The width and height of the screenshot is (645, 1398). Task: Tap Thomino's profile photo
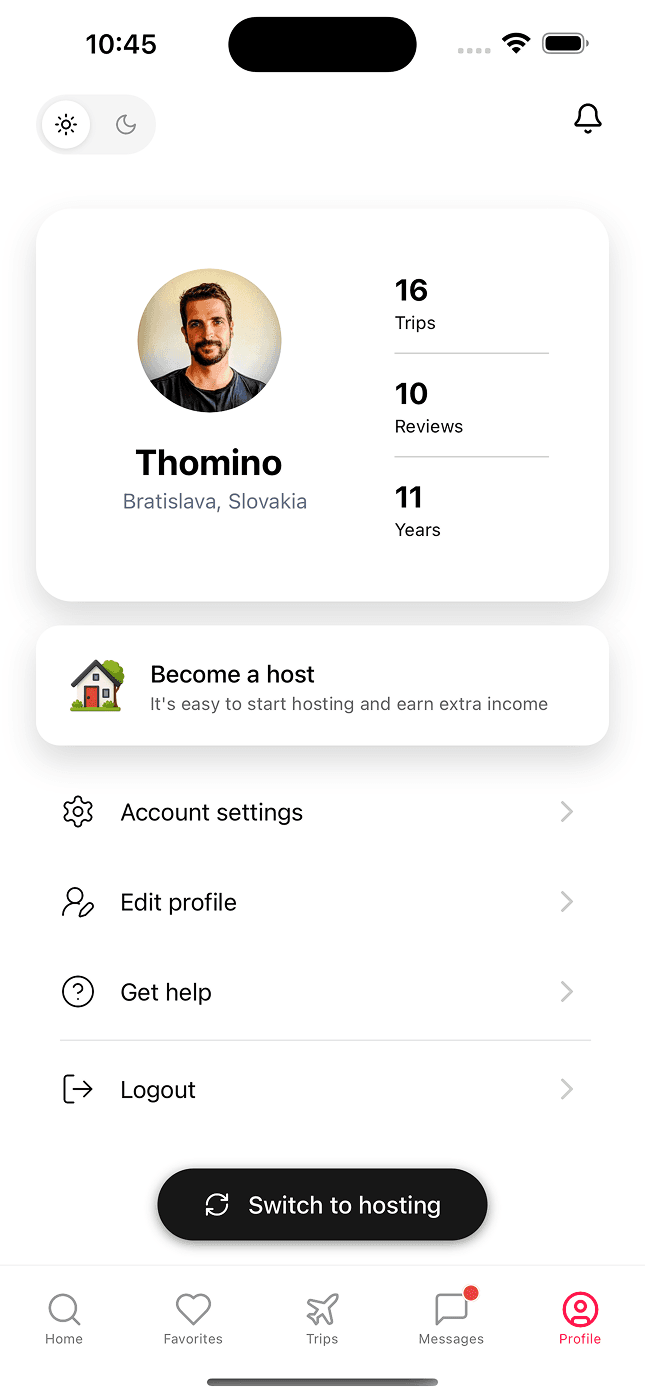coord(209,341)
